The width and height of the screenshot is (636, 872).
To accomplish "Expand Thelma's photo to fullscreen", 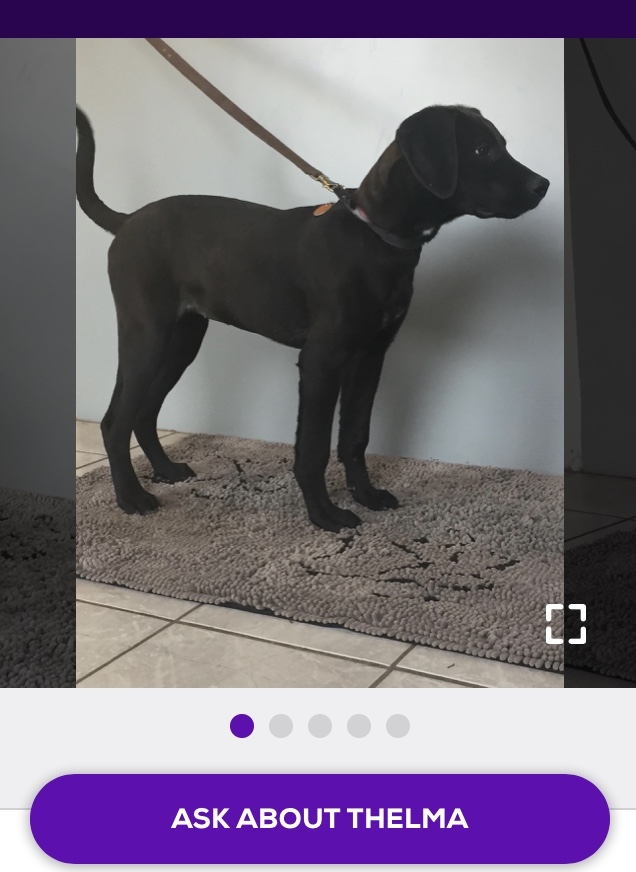I will pyautogui.click(x=565, y=624).
